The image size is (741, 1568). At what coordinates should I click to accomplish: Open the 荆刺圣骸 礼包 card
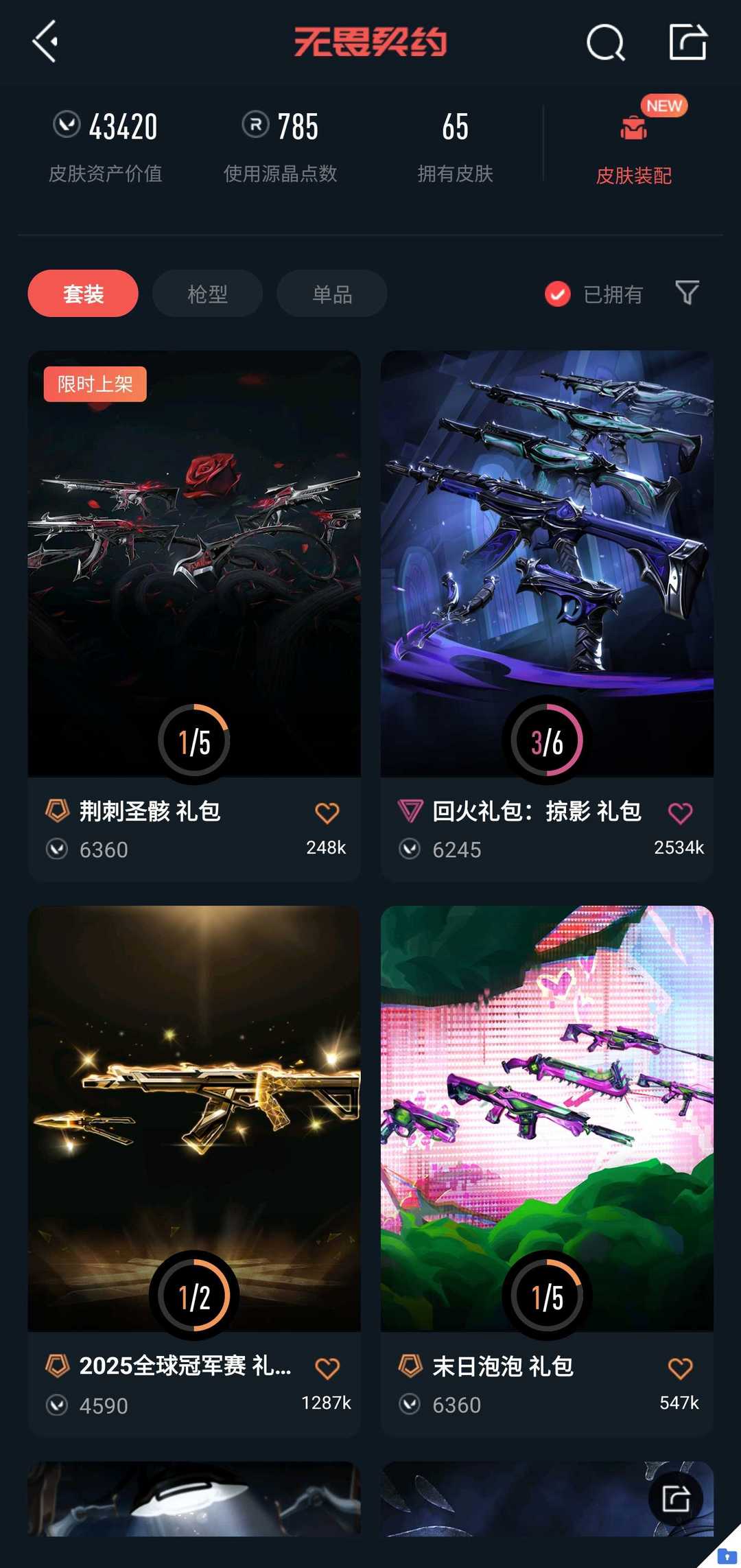point(194,563)
